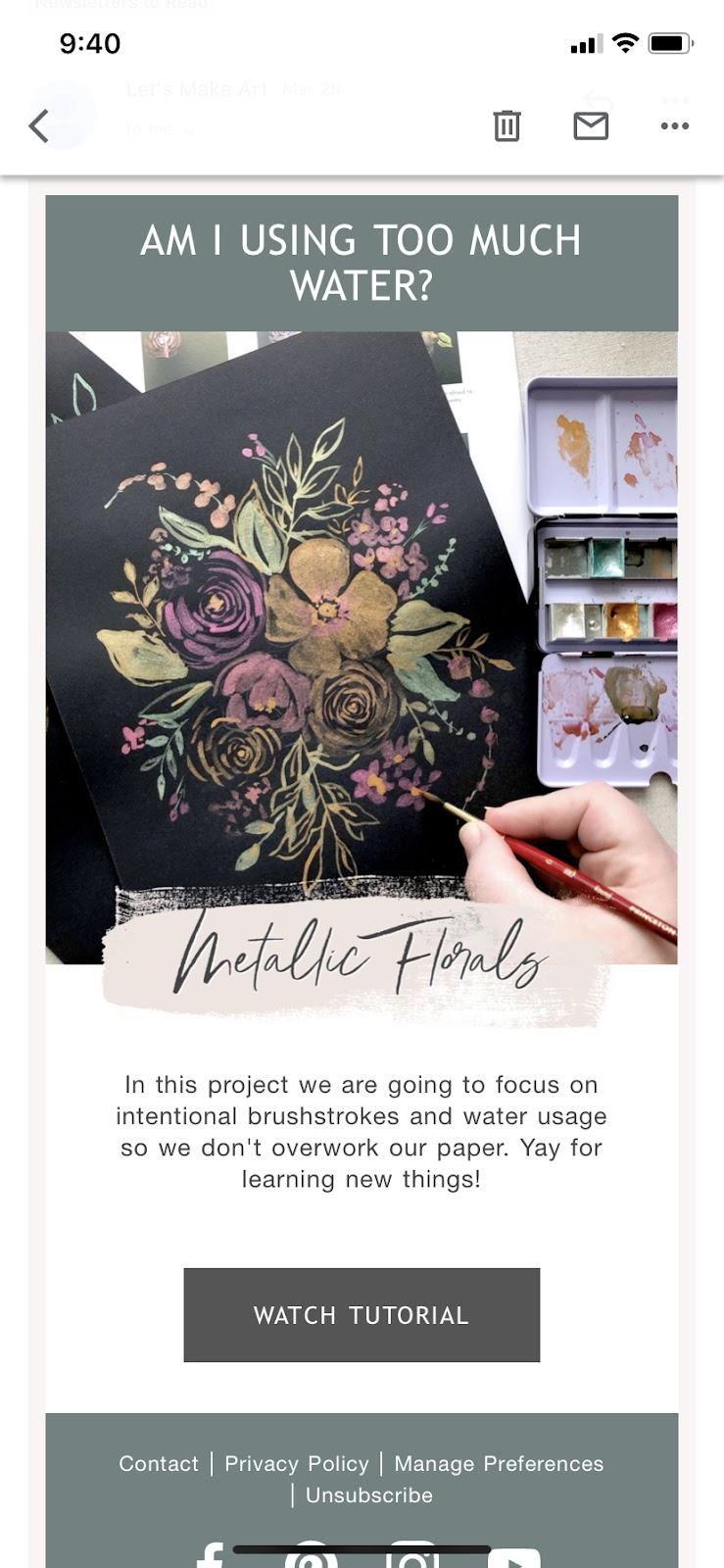The image size is (724, 1568).
Task: Open the Facebook social icon
Action: click(211, 1557)
